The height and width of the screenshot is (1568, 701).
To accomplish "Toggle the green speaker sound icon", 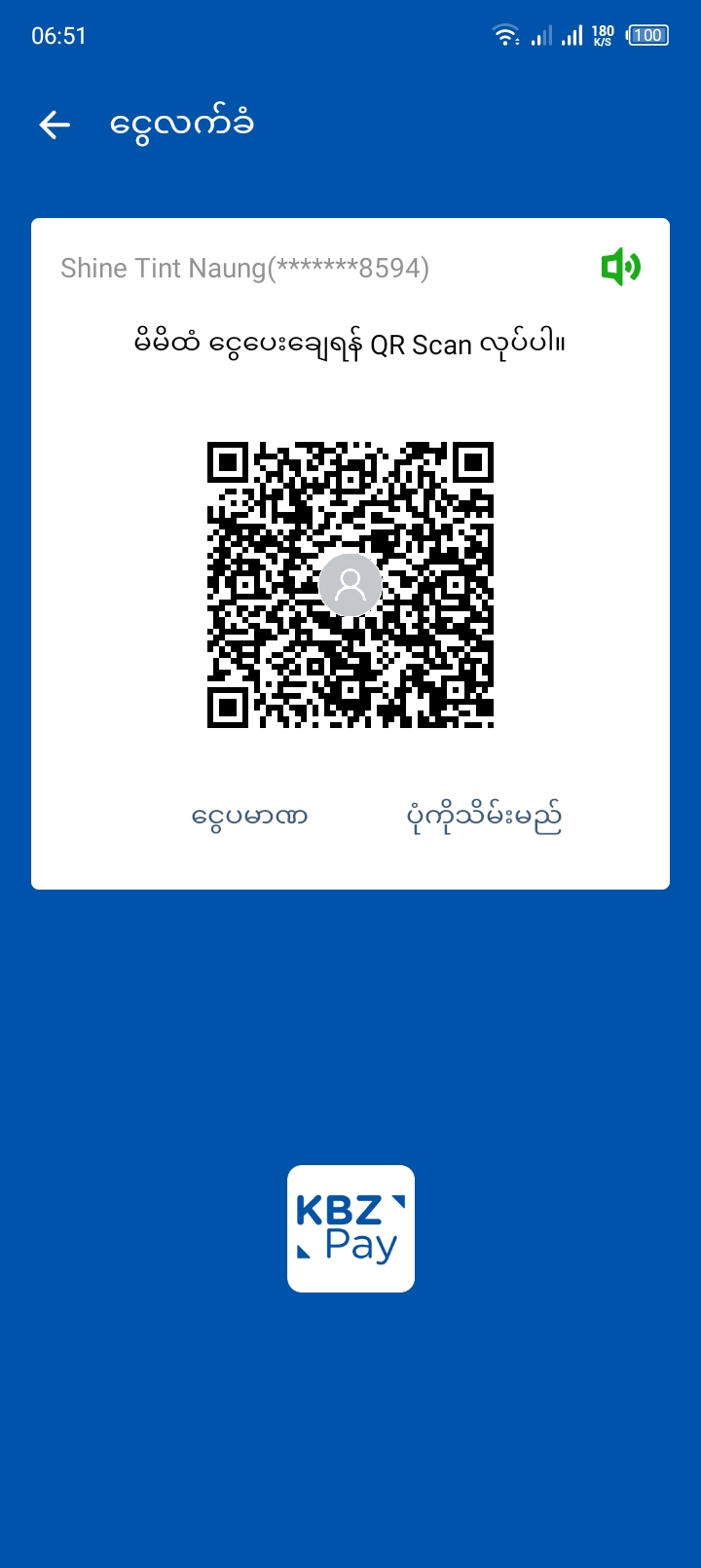I will pos(620,267).
